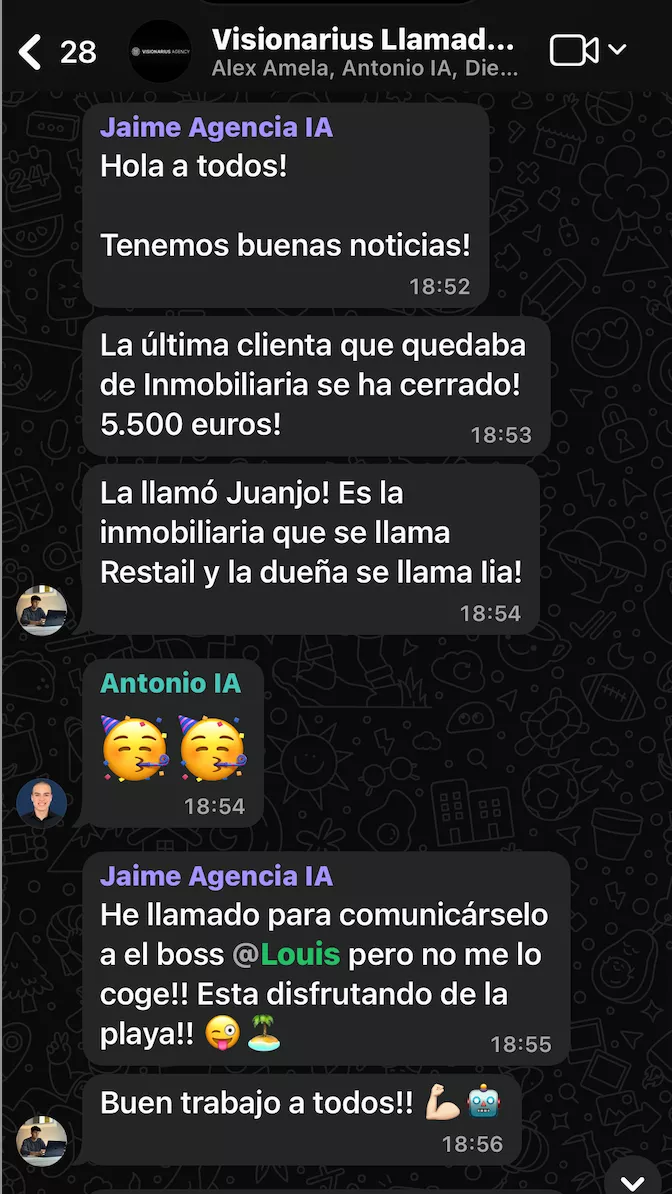This screenshot has height=1194, width=672.
Task: Open Visionarius group info from the header title
Action: (363, 42)
